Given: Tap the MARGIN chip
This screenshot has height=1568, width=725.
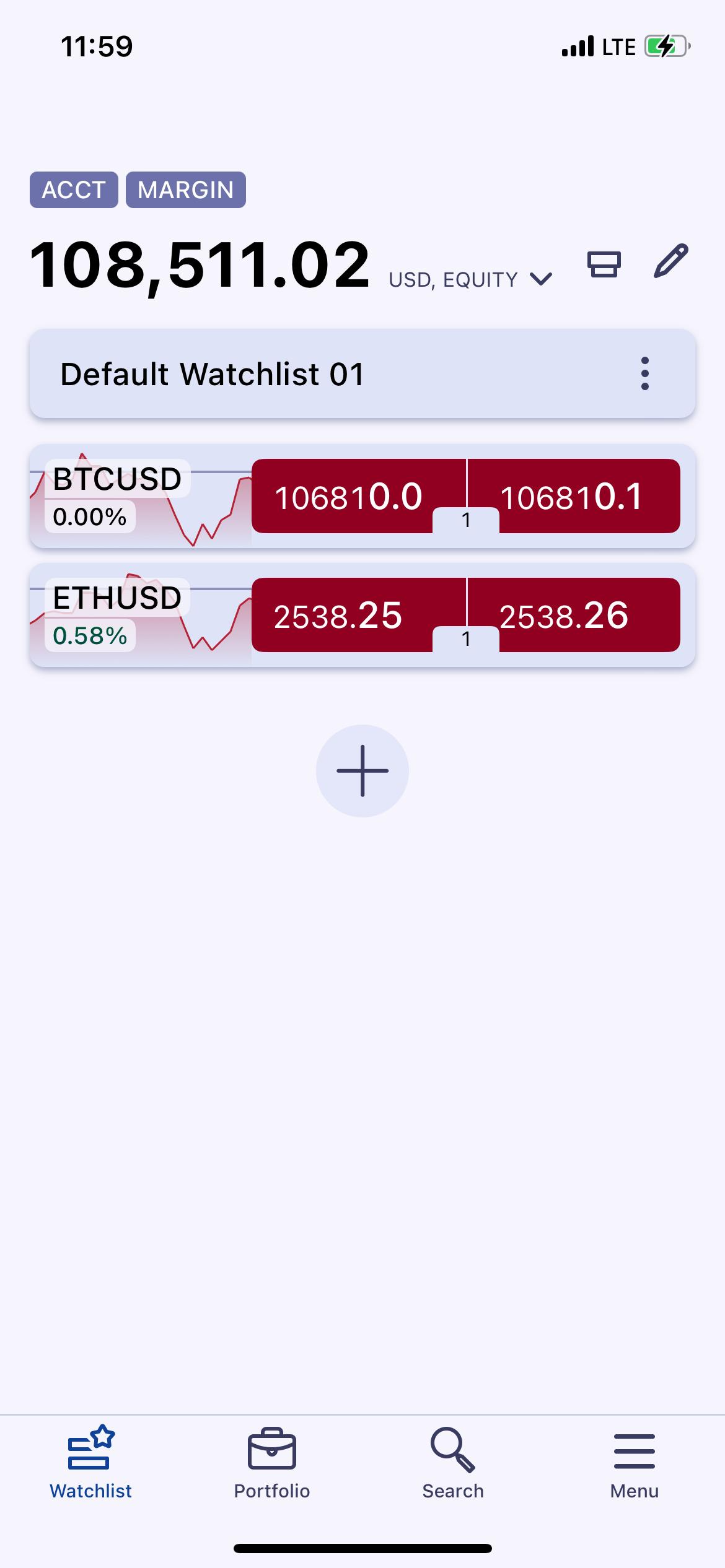Looking at the screenshot, I should point(186,189).
